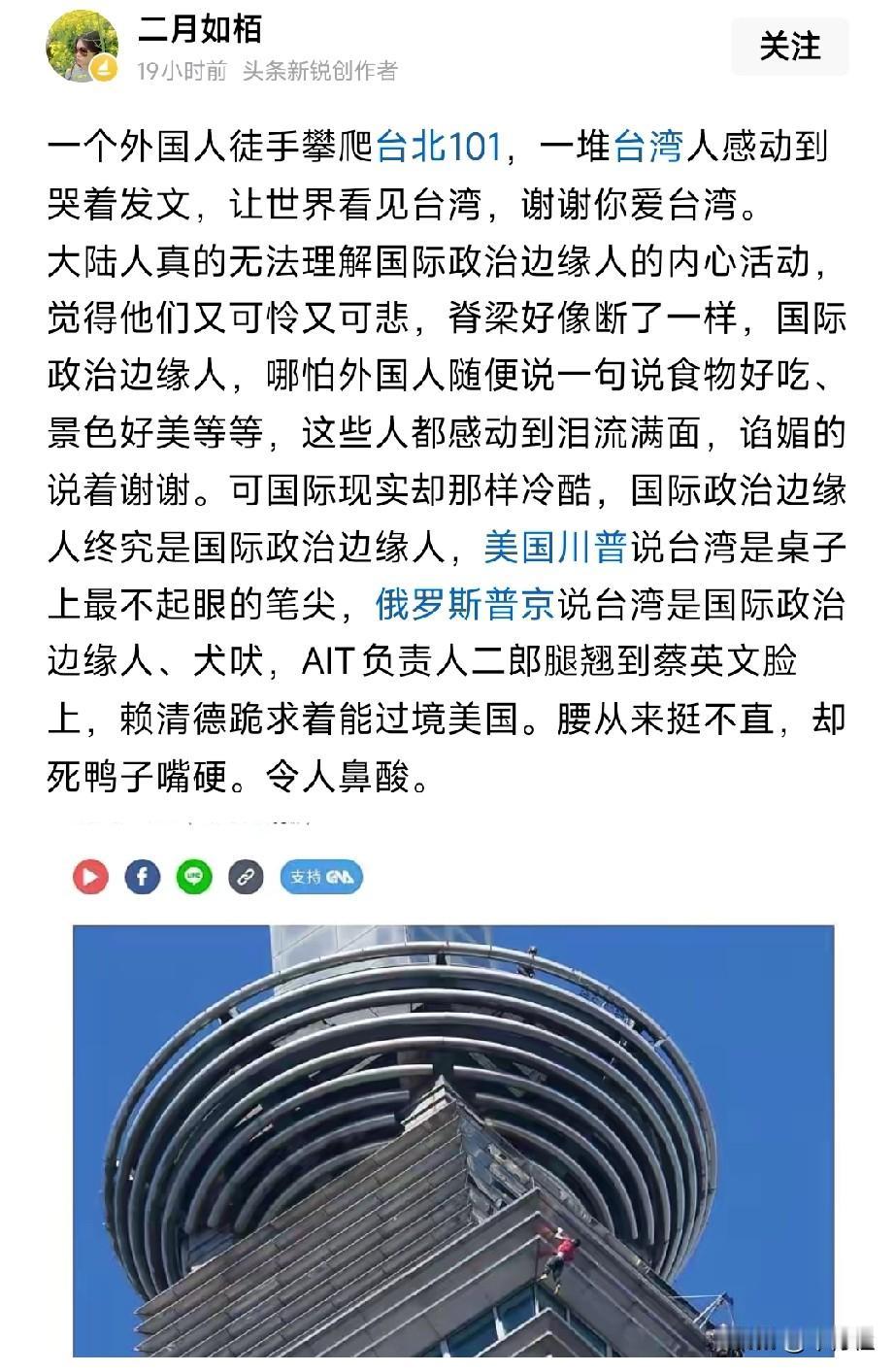Copy the article link using the chain icon
This screenshot has width=895, height=1372.
pyautogui.click(x=246, y=876)
